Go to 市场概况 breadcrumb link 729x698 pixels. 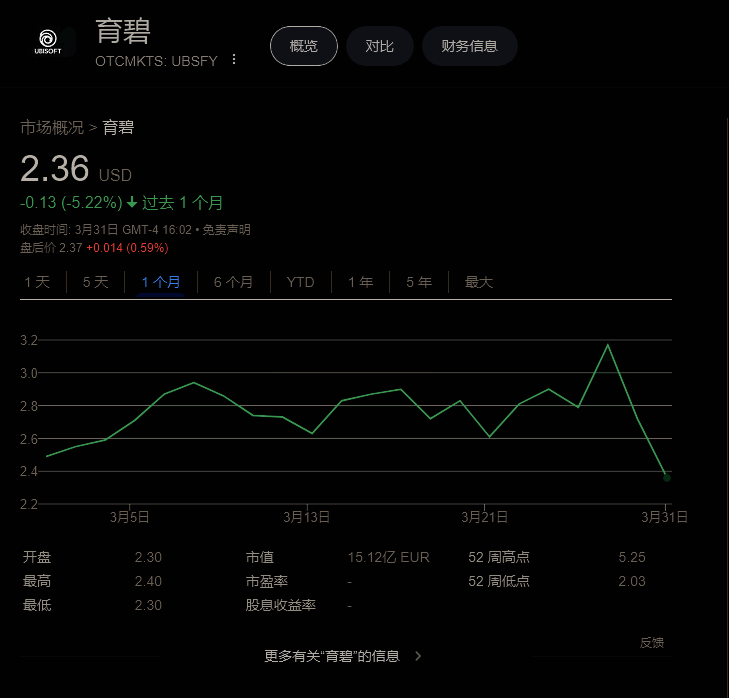(52, 127)
